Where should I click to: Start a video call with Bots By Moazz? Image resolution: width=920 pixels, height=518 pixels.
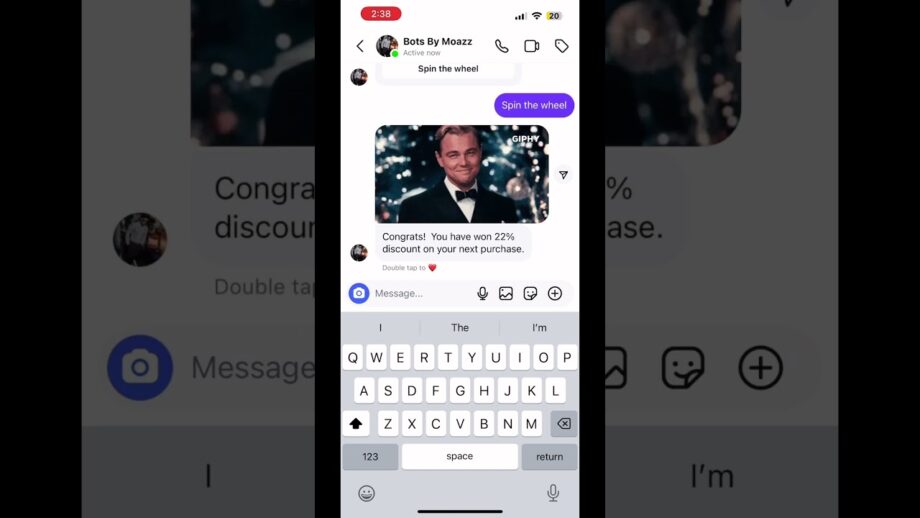click(531, 46)
